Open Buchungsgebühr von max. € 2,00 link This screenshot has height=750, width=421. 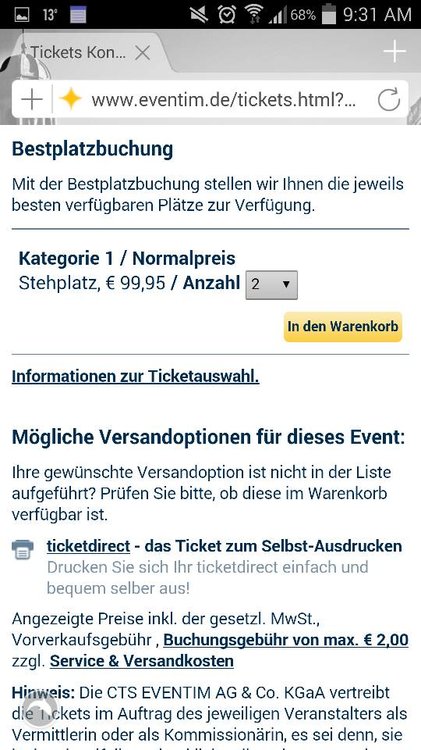point(286,640)
